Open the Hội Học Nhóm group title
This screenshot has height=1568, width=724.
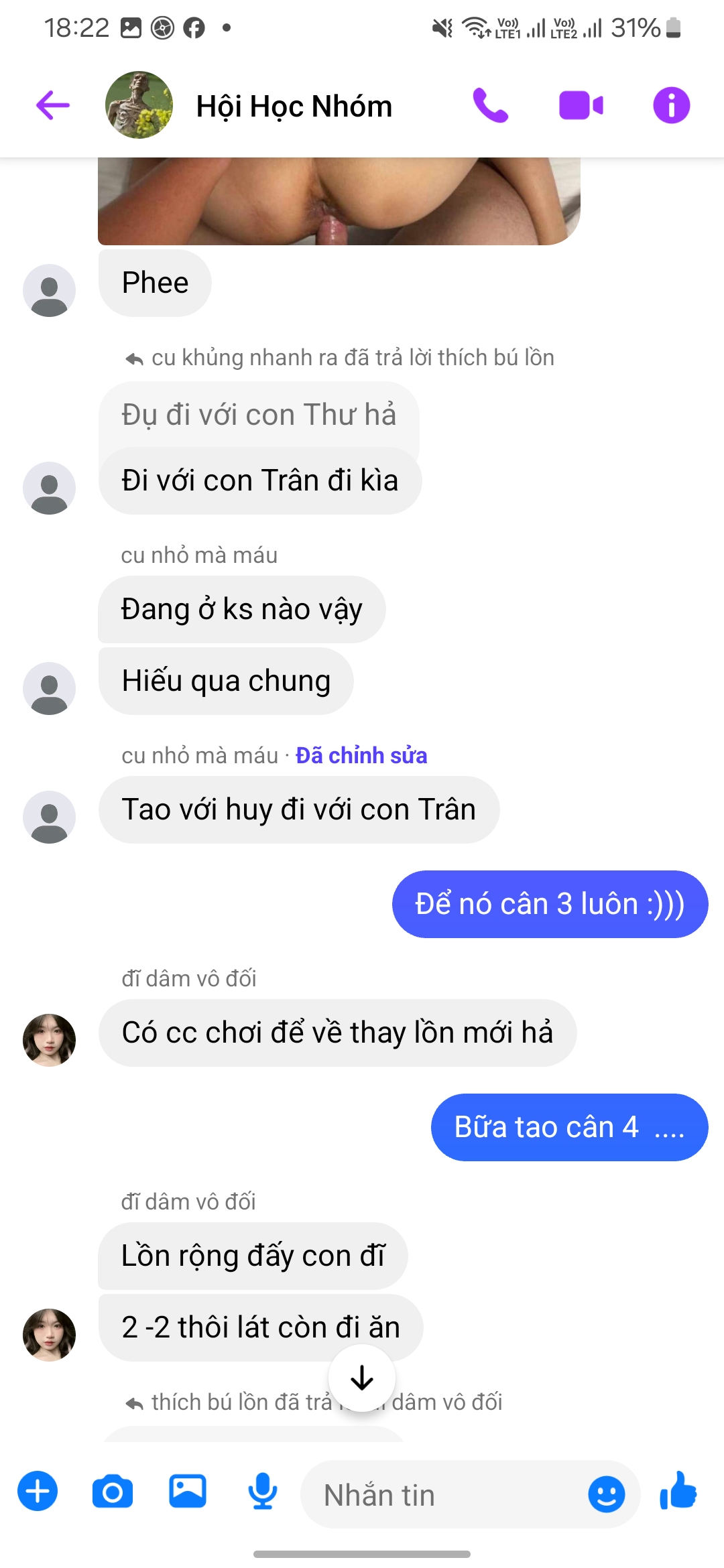click(x=294, y=106)
